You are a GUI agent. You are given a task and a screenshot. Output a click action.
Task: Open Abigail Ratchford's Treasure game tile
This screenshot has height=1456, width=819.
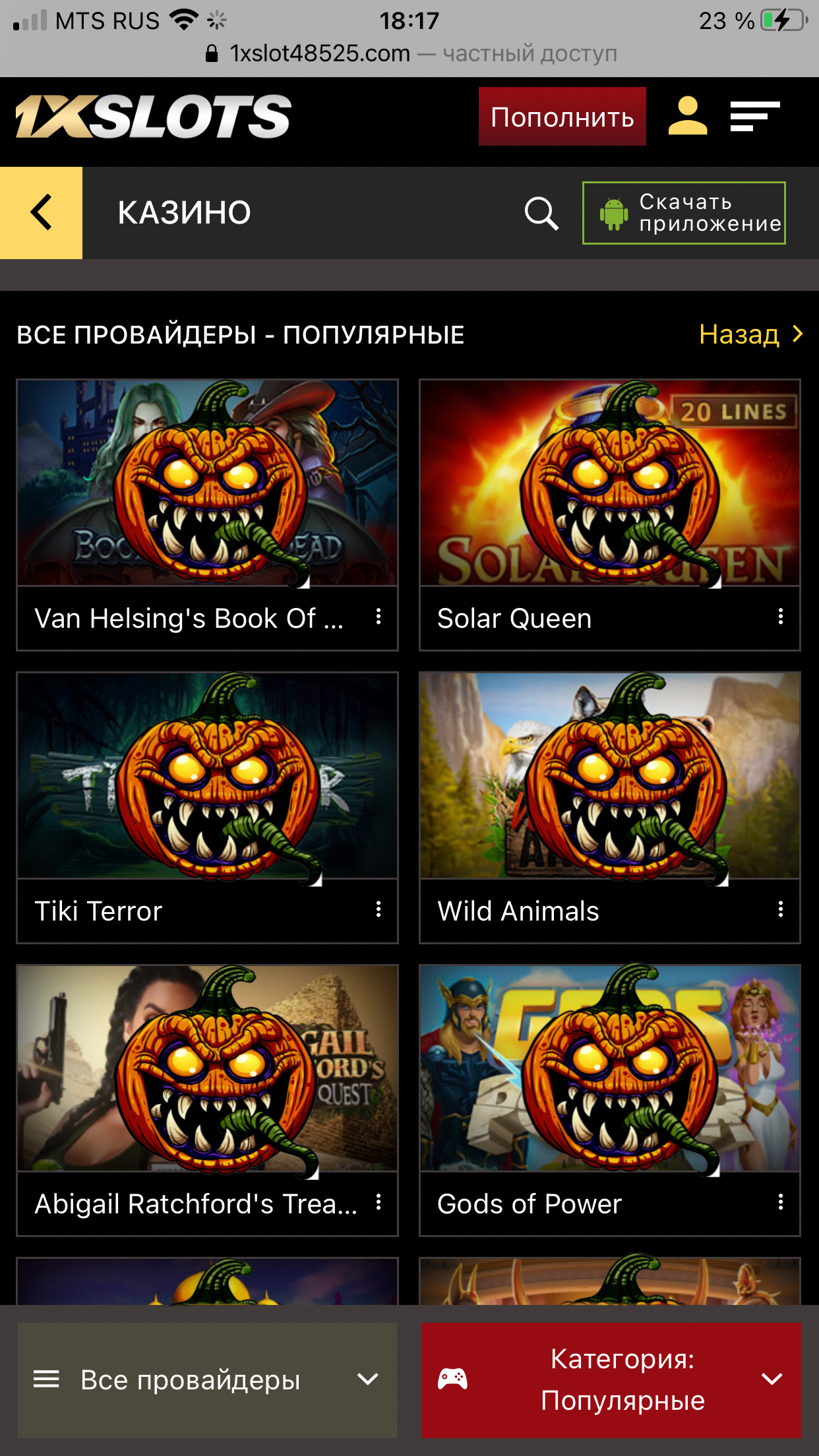point(207,1068)
